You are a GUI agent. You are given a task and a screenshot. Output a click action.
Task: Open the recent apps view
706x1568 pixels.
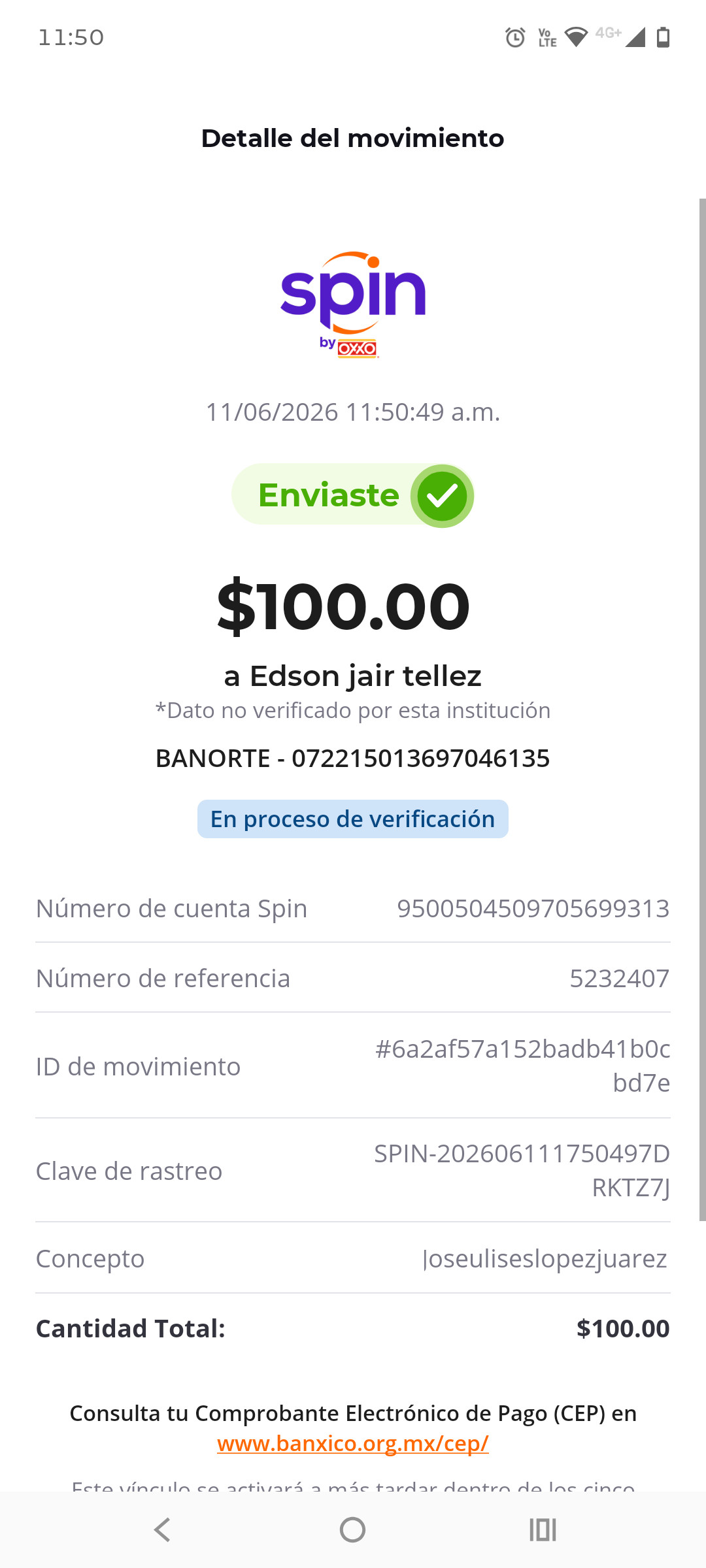543,1530
